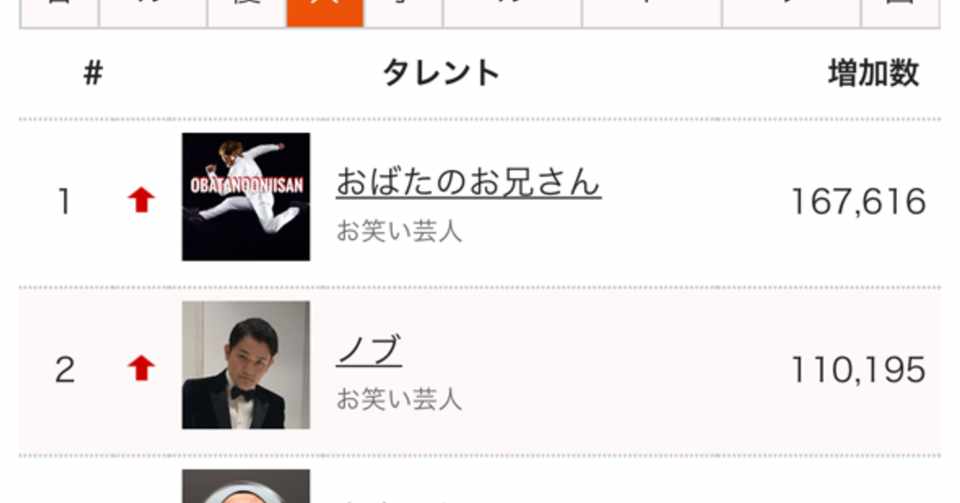The image size is (960, 503).
Task: Open ノブ talent profile link
Action: click(x=369, y=351)
